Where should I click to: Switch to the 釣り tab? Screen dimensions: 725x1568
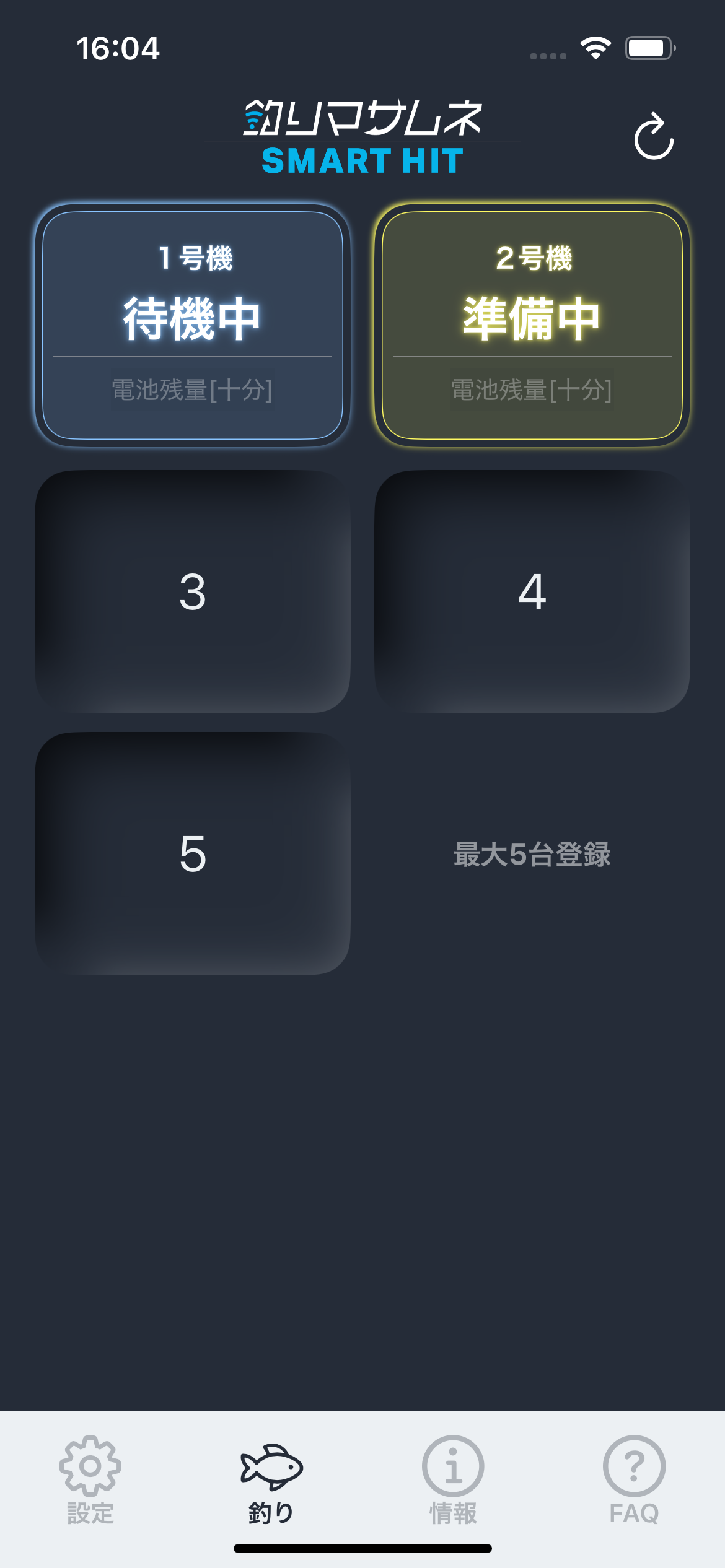coord(271,1480)
